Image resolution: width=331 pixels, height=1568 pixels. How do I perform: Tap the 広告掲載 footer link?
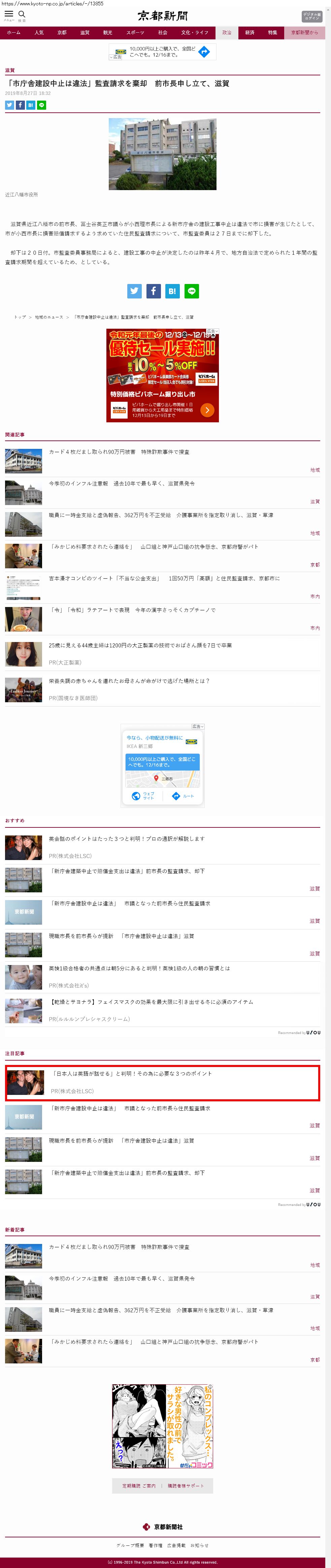coord(176,1545)
